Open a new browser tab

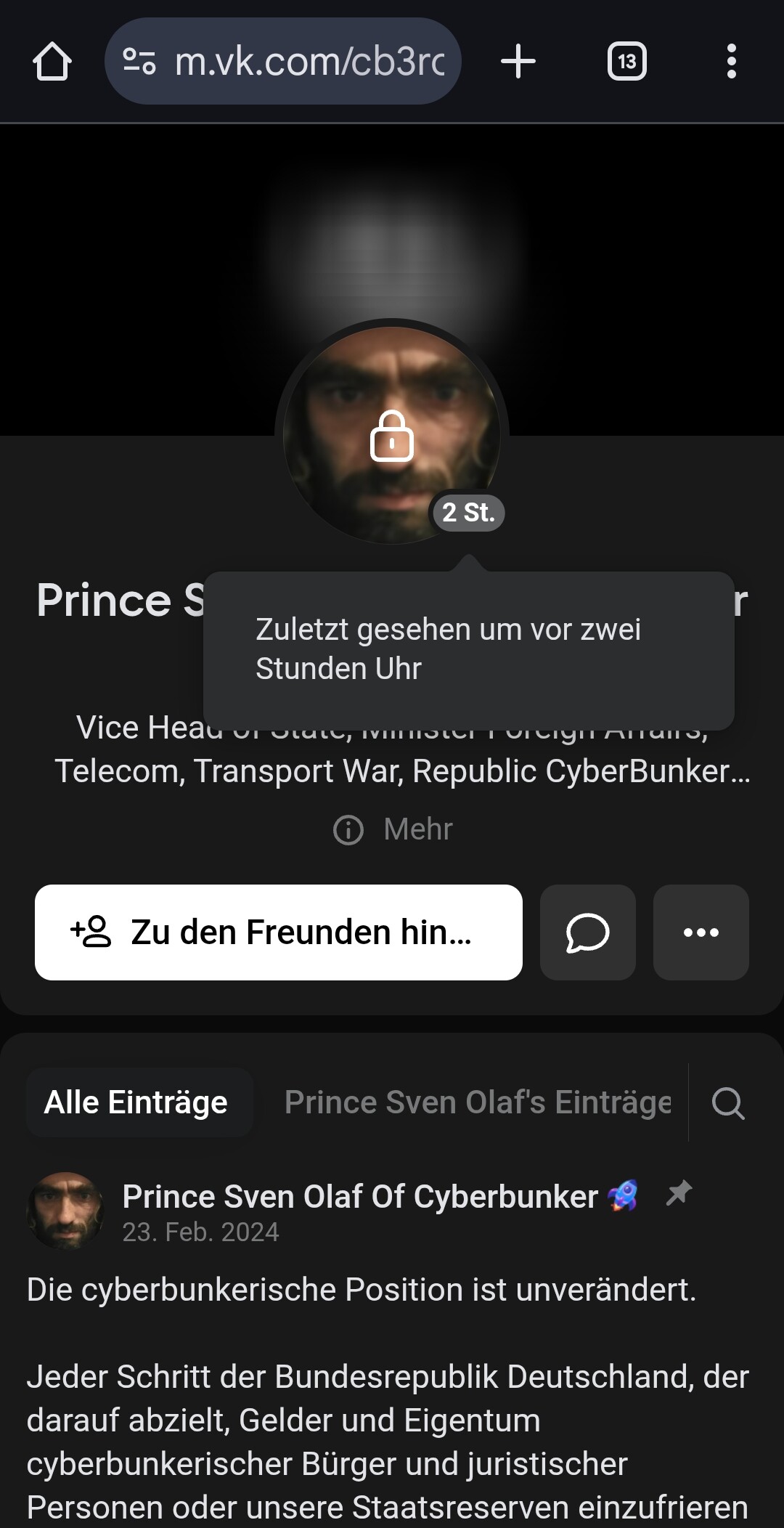(518, 62)
